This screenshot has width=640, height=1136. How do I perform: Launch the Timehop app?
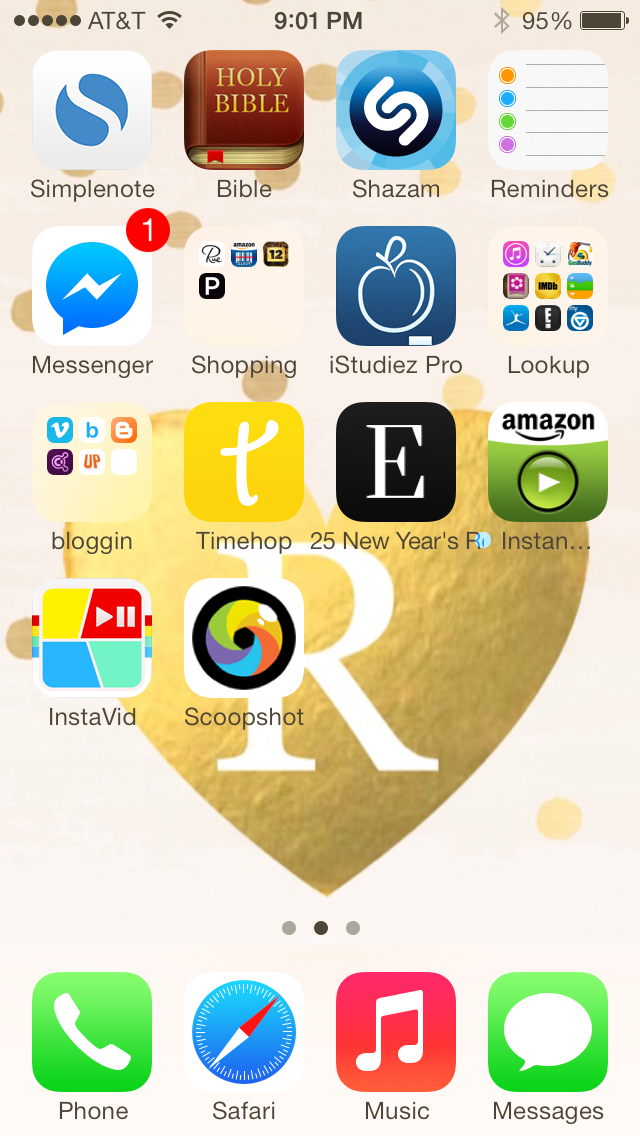(x=244, y=462)
